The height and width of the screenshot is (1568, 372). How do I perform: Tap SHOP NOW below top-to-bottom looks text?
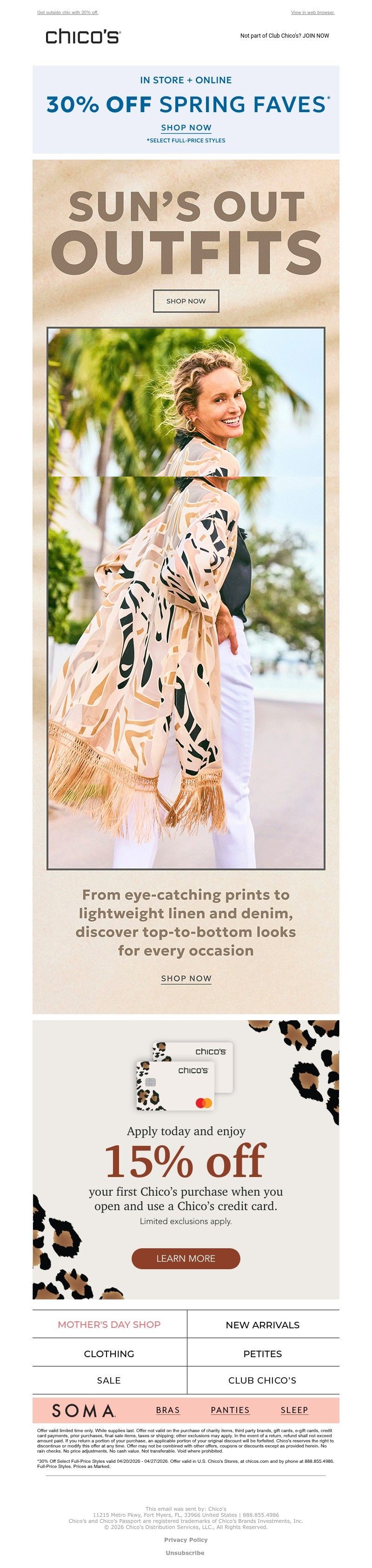(x=186, y=978)
